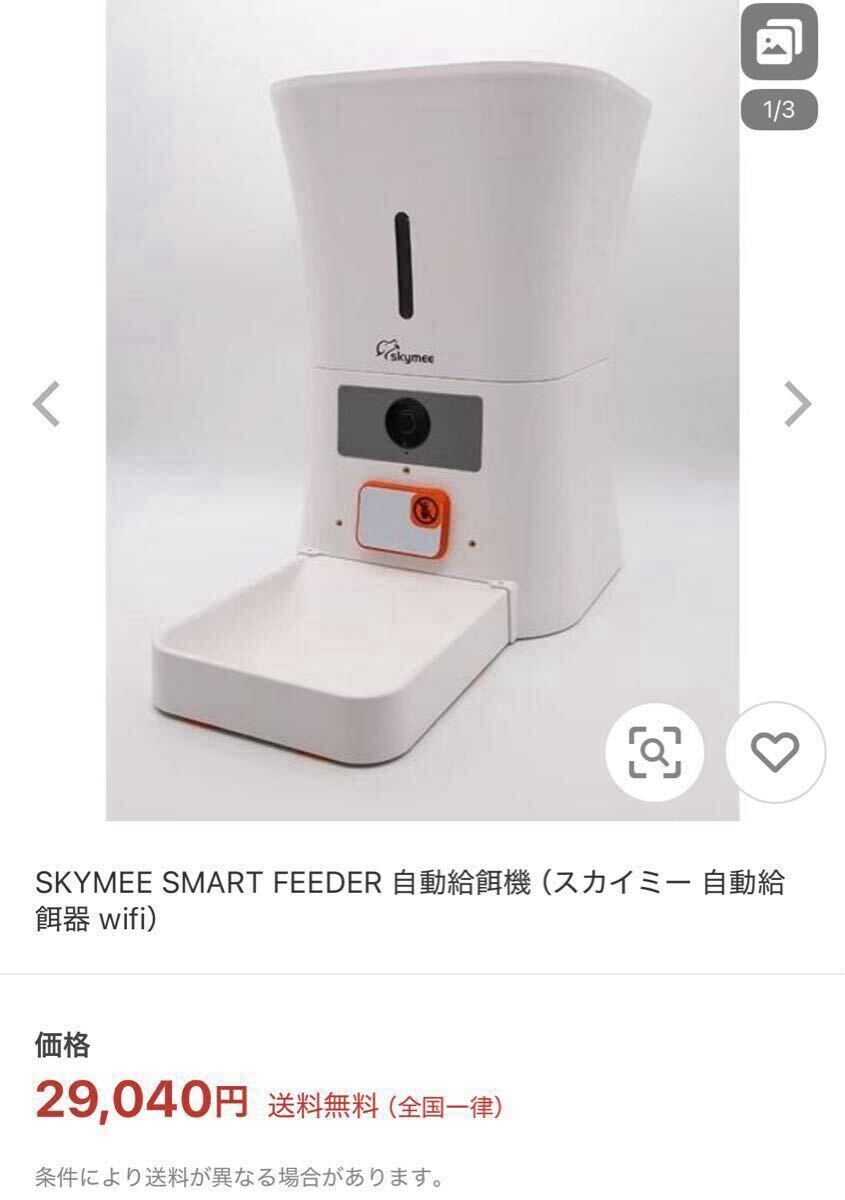The image size is (845, 1200).
Task: Add this feeder to favorites
Action: coord(775,752)
